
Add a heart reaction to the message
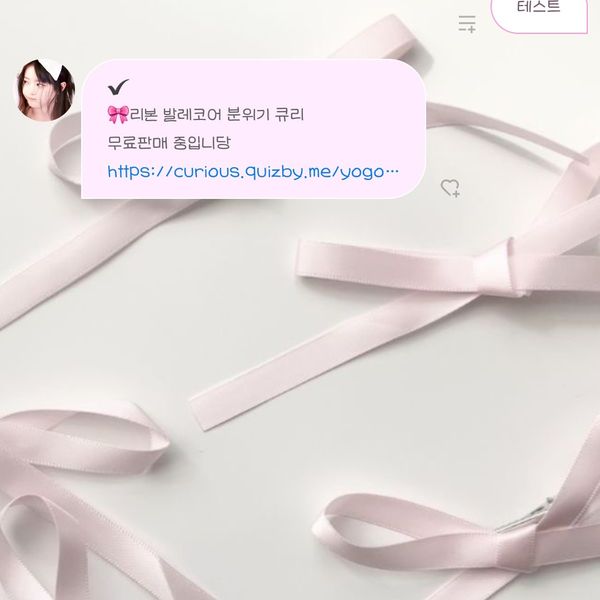450,187
